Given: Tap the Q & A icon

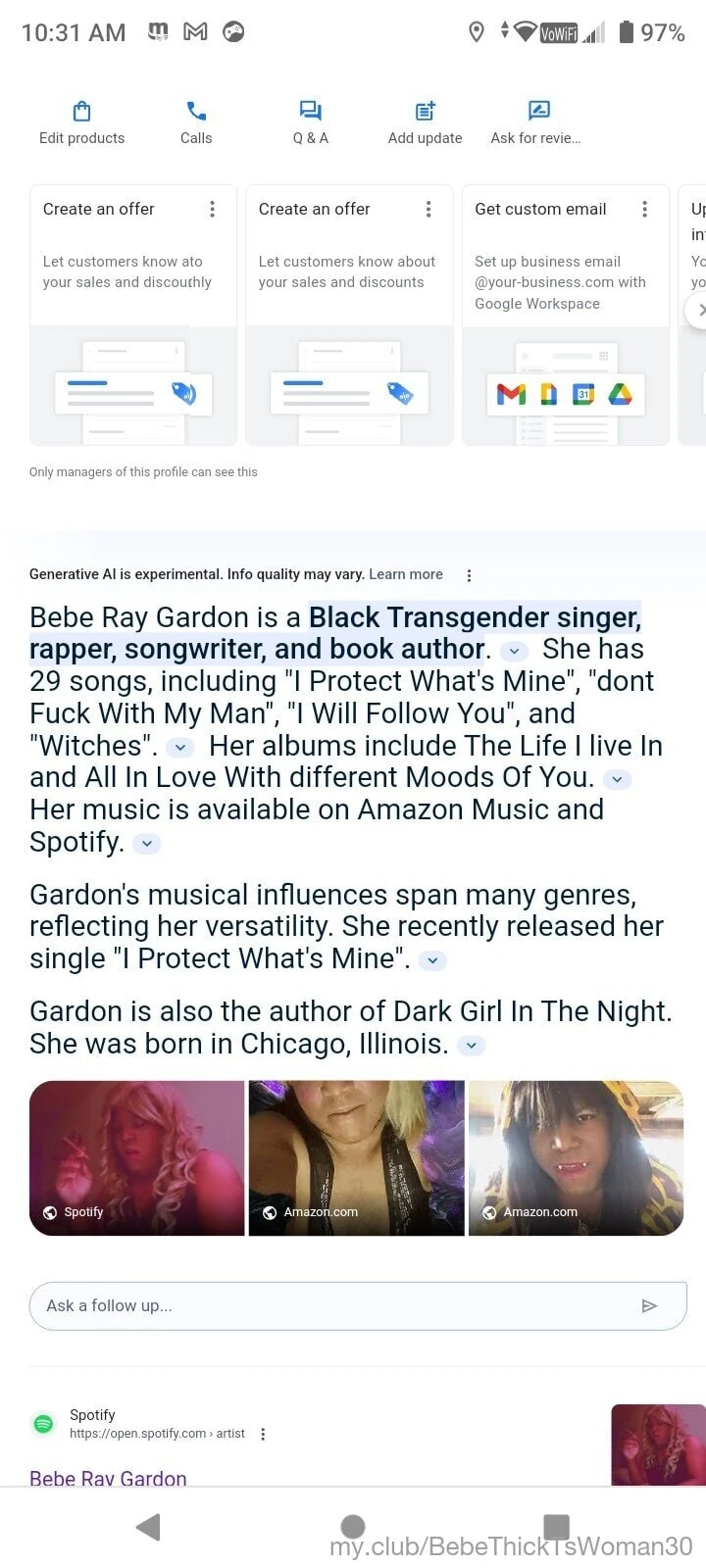Looking at the screenshot, I should 310,111.
